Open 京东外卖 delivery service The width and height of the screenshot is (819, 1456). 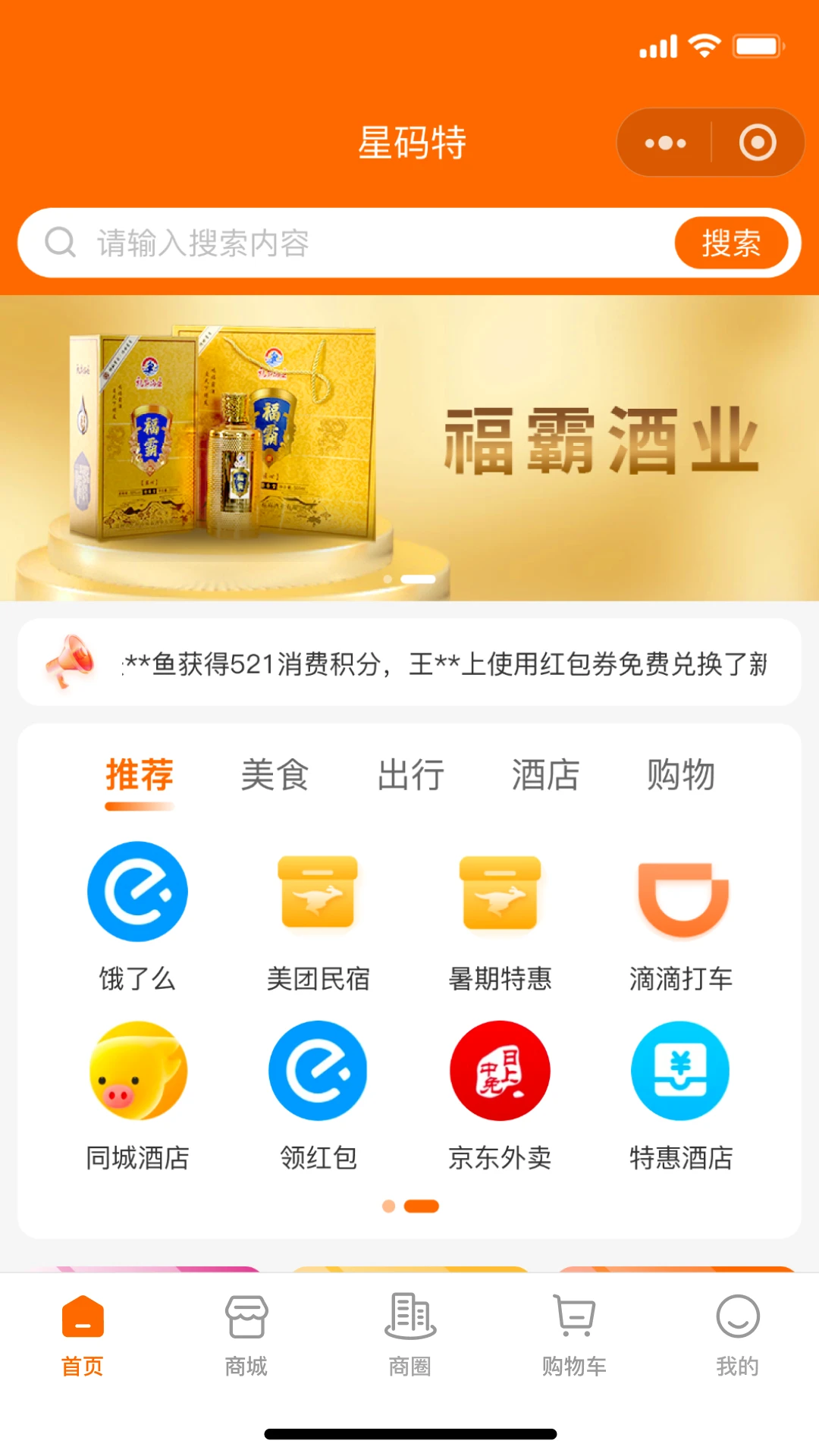point(500,1096)
